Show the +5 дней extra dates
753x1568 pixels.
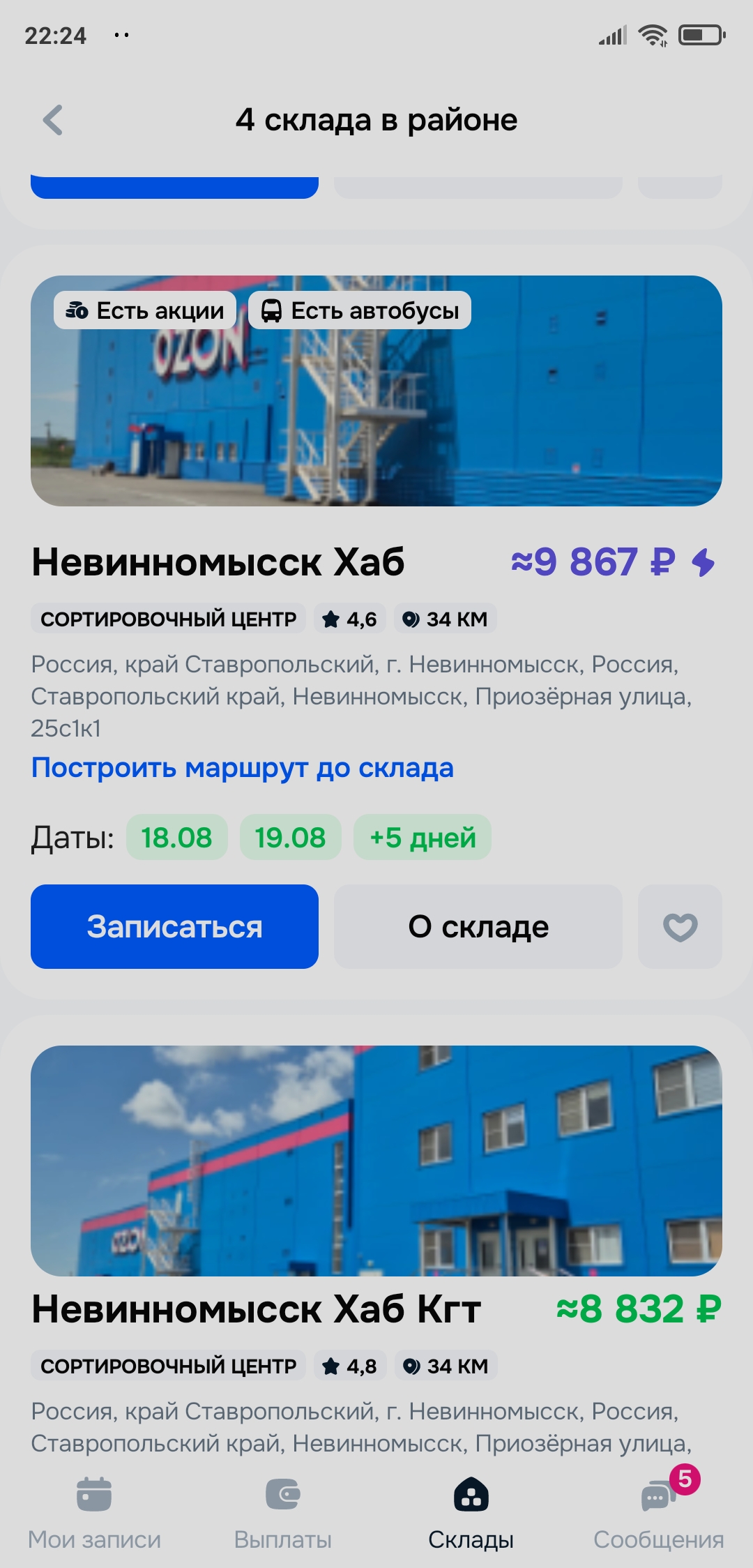(x=423, y=837)
